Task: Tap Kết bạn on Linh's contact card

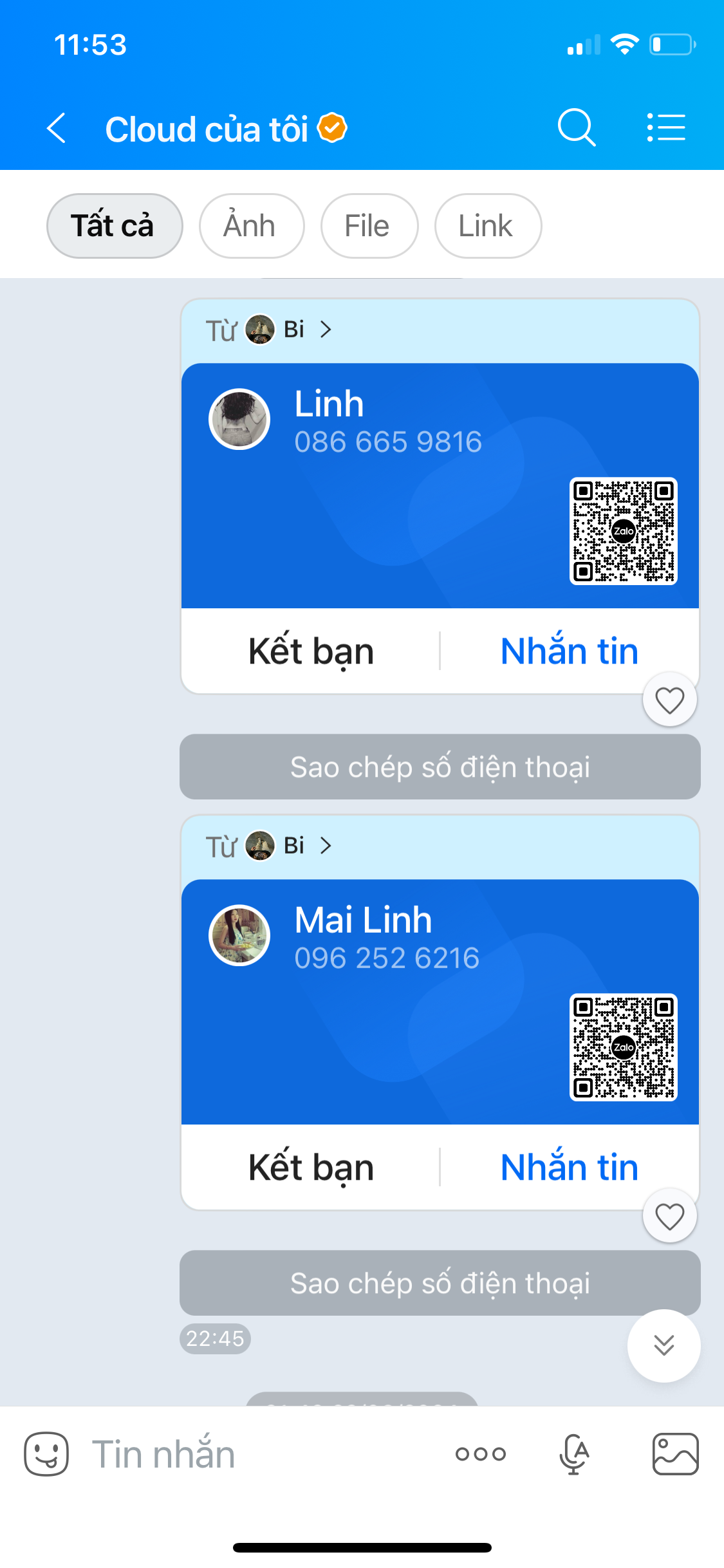Action: [x=311, y=651]
